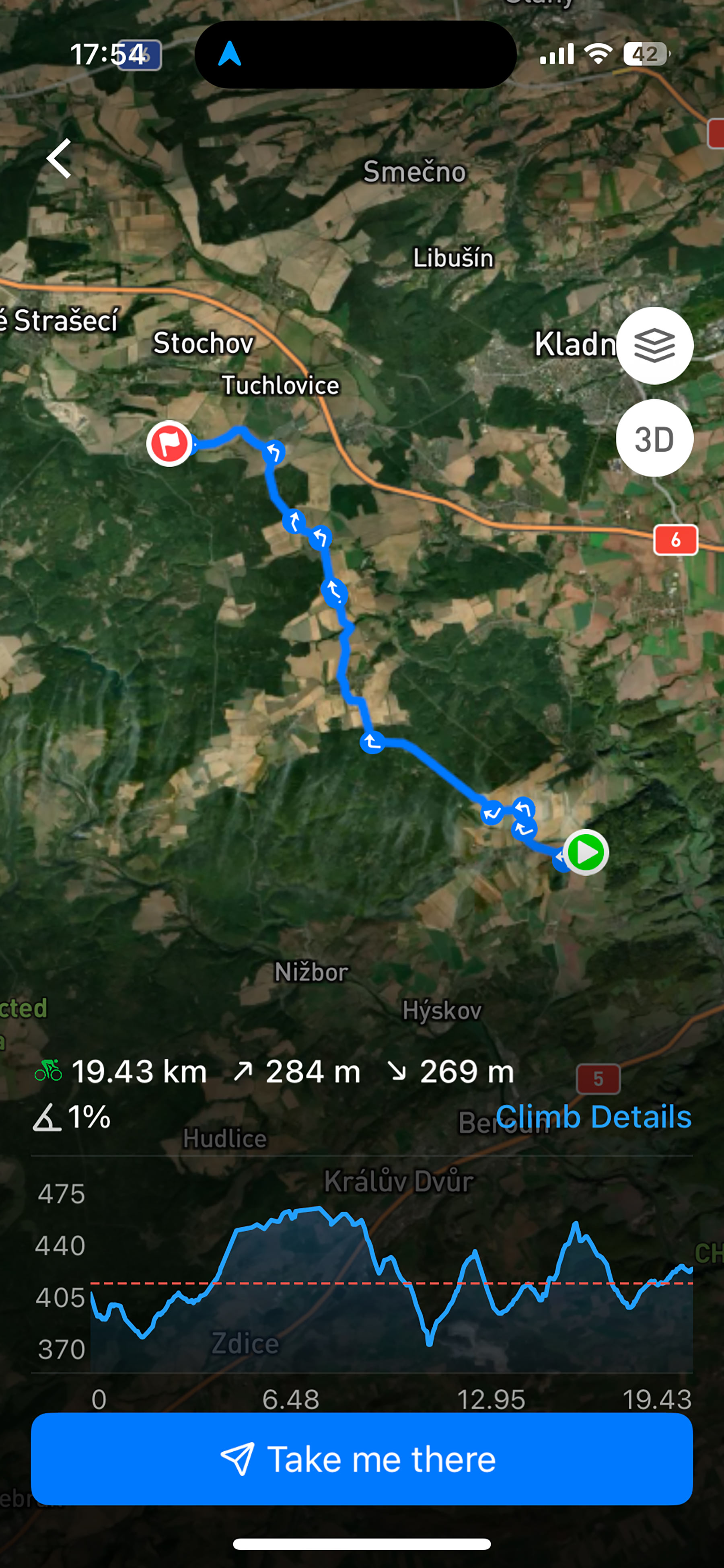
Task: Open the map layers selector
Action: pyautogui.click(x=654, y=345)
